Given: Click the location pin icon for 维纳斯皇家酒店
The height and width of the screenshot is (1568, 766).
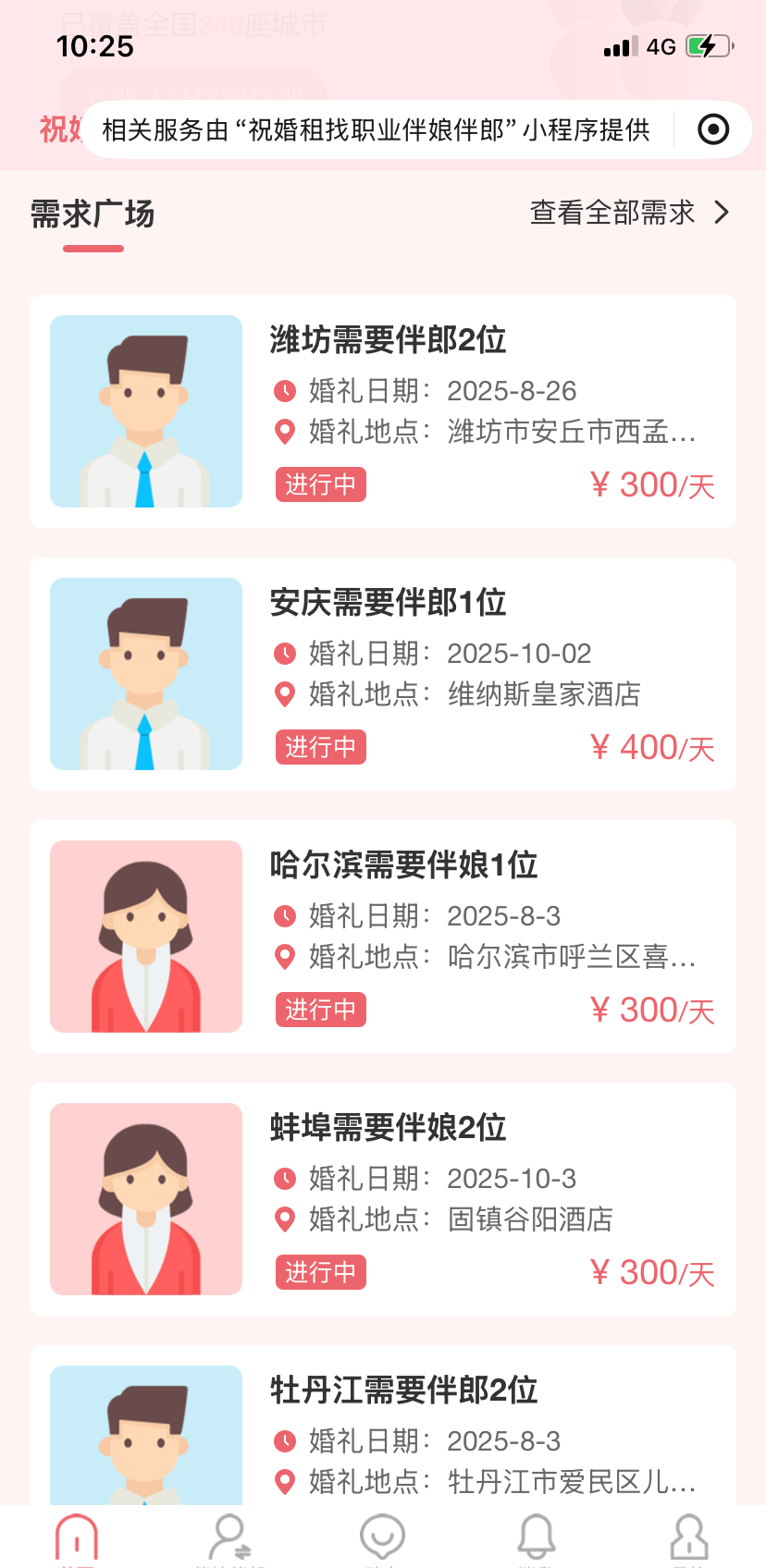Looking at the screenshot, I should [284, 695].
